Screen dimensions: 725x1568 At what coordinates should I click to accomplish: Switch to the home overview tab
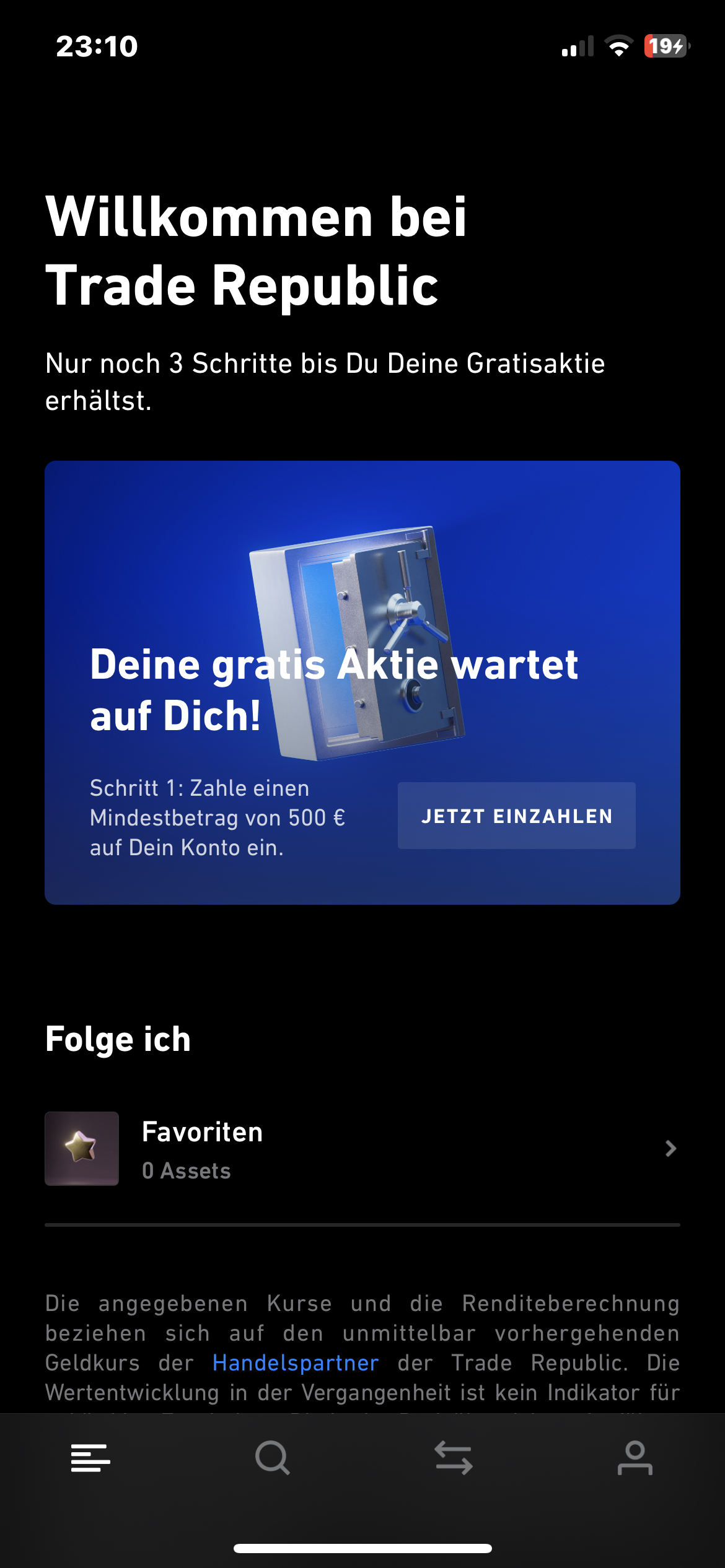point(90,1458)
